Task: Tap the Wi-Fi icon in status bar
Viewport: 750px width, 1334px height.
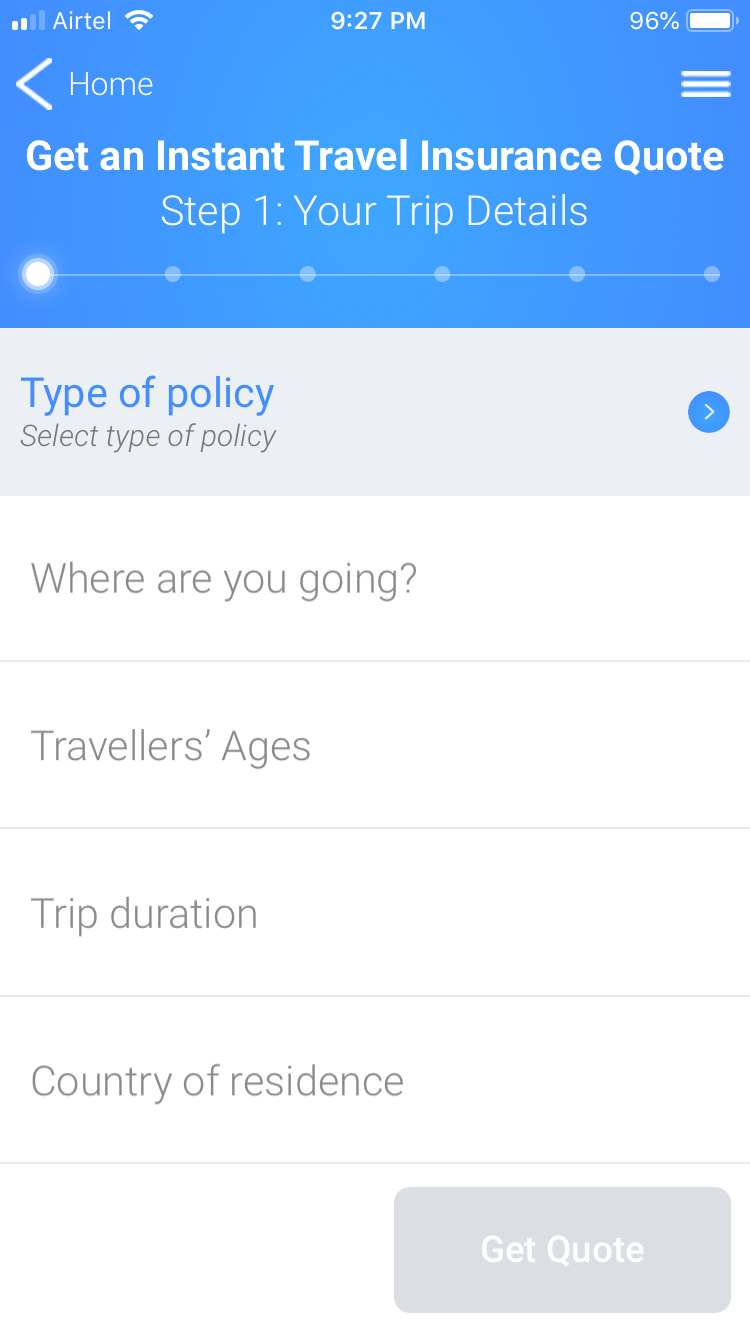Action: (x=138, y=19)
